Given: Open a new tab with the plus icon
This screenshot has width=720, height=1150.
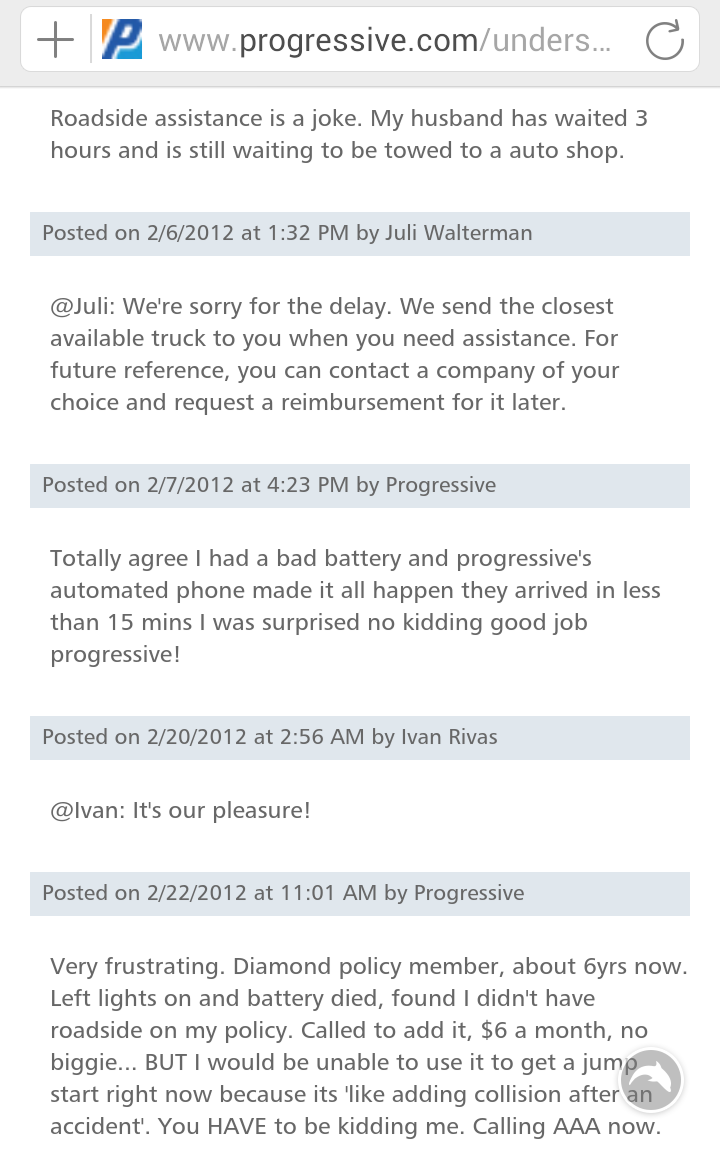Looking at the screenshot, I should pyautogui.click(x=55, y=40).
